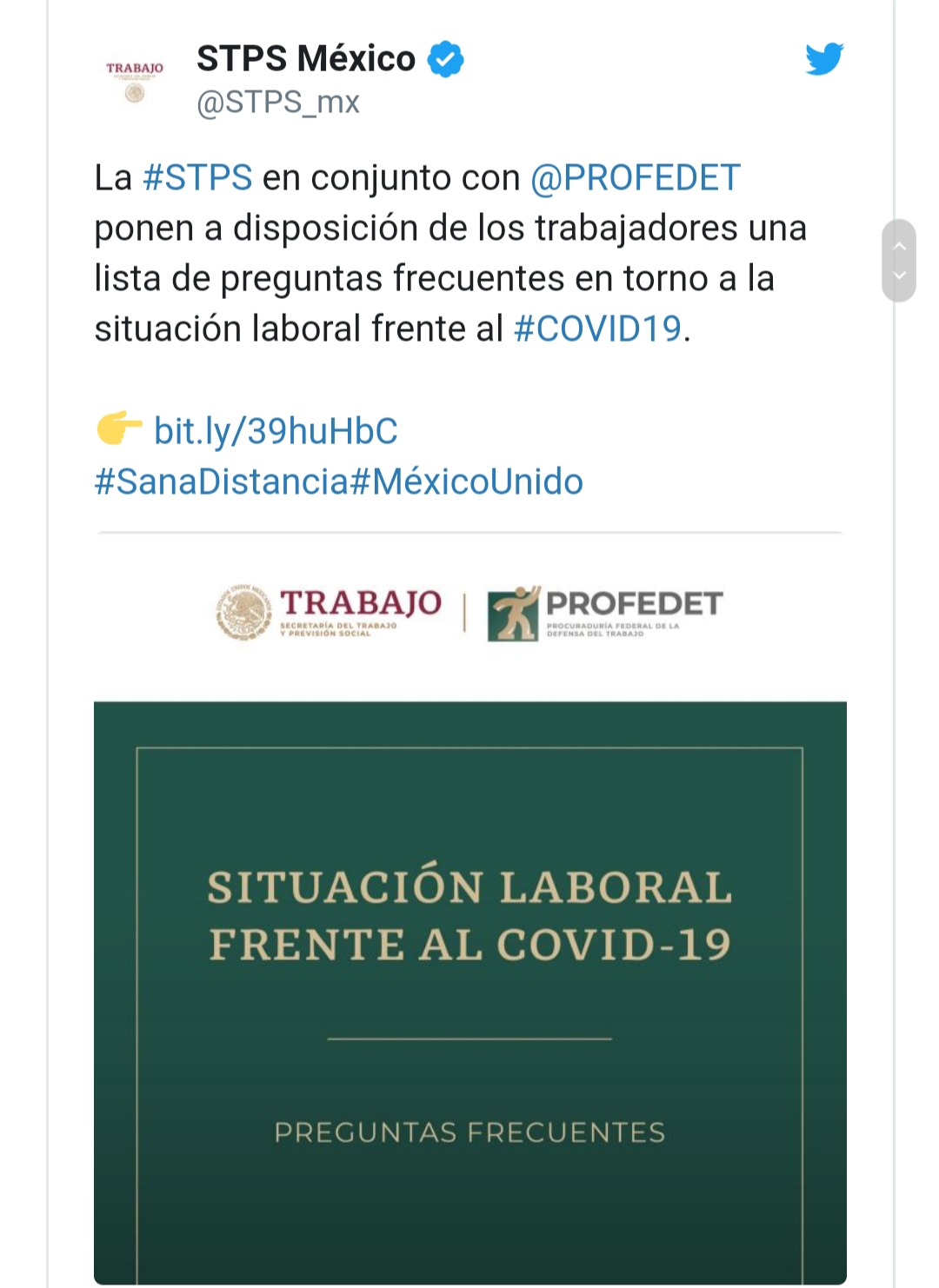Tap the scroll handle on the right
This screenshot has height=1288, width=939.
(899, 261)
